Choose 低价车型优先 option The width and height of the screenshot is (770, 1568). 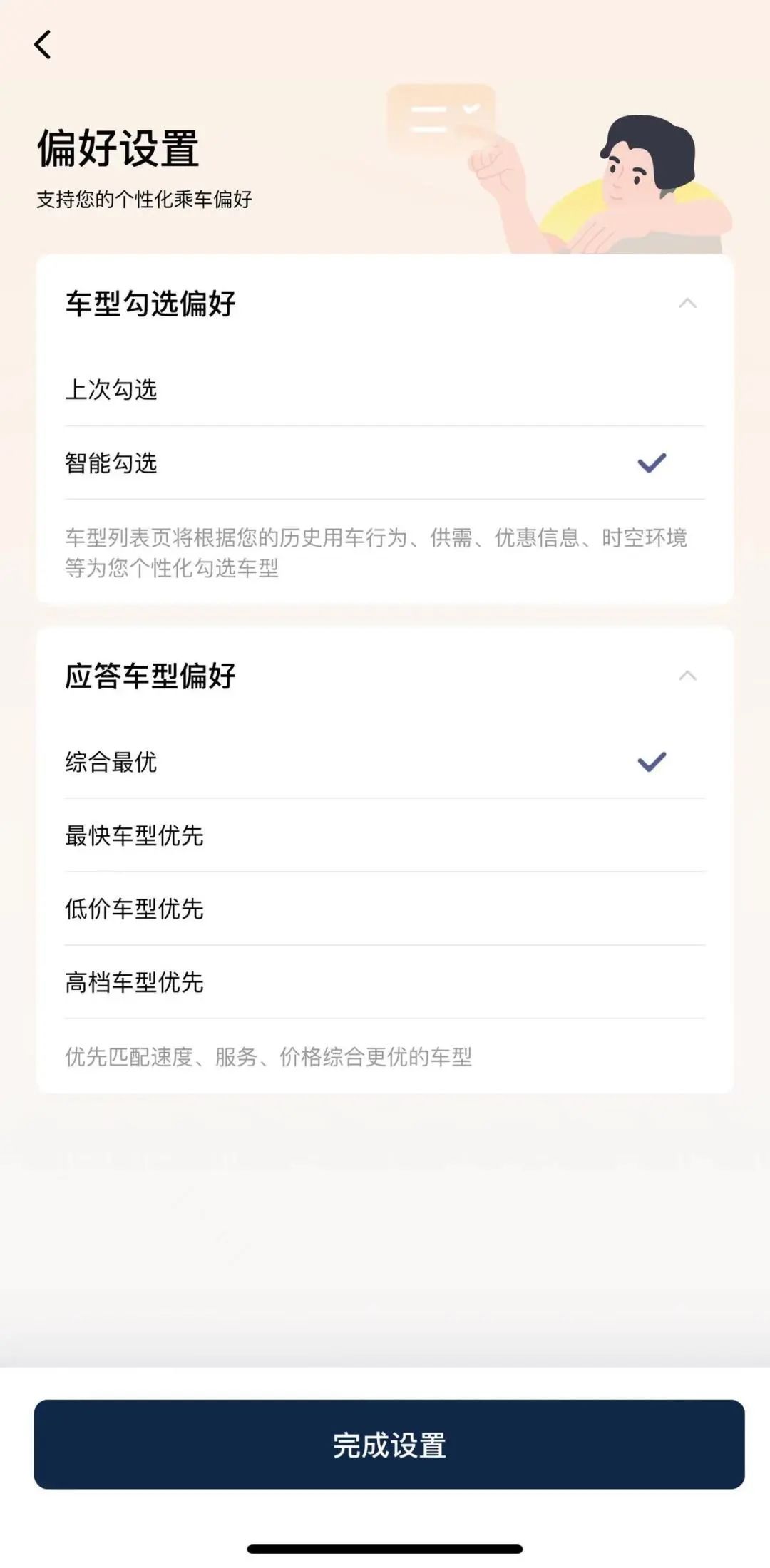click(x=385, y=909)
